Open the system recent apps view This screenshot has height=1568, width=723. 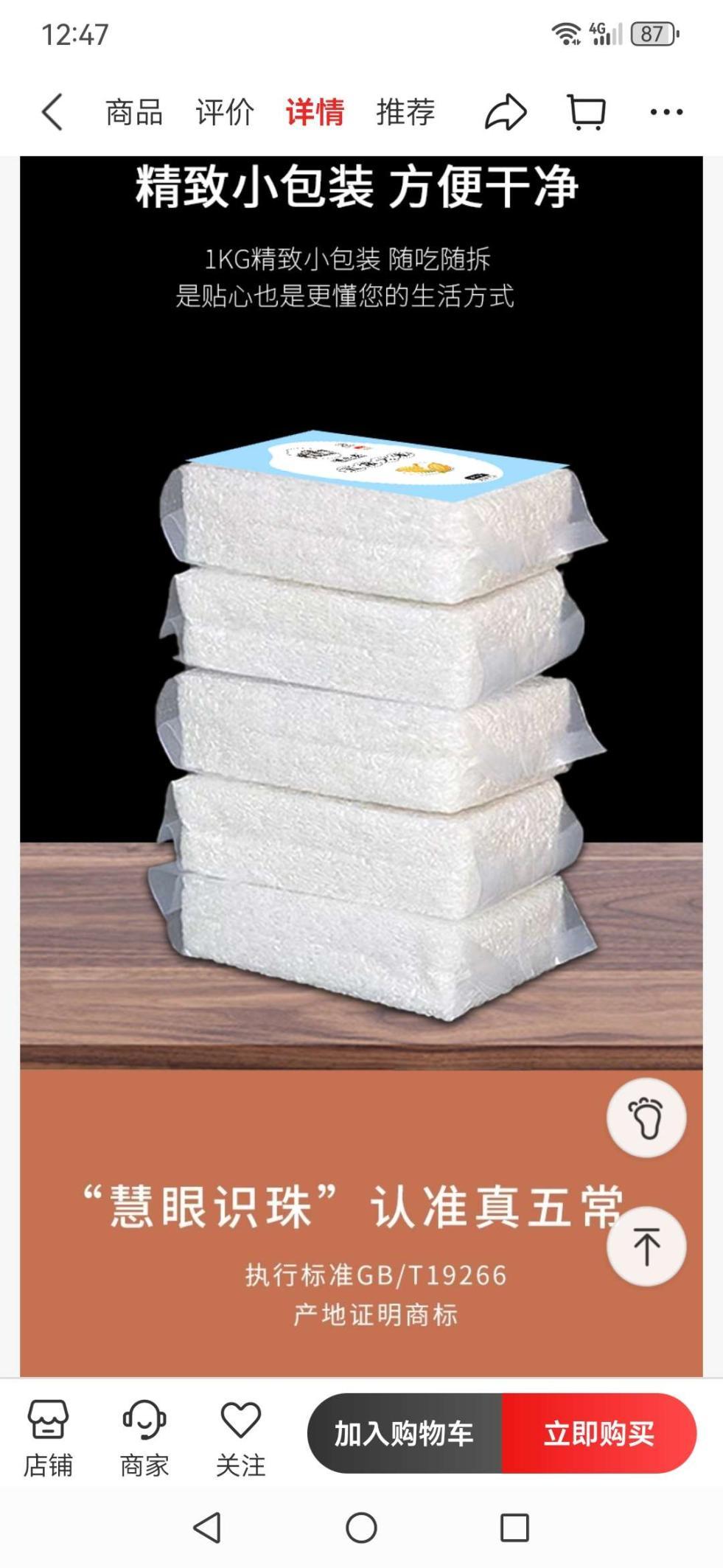514,1527
